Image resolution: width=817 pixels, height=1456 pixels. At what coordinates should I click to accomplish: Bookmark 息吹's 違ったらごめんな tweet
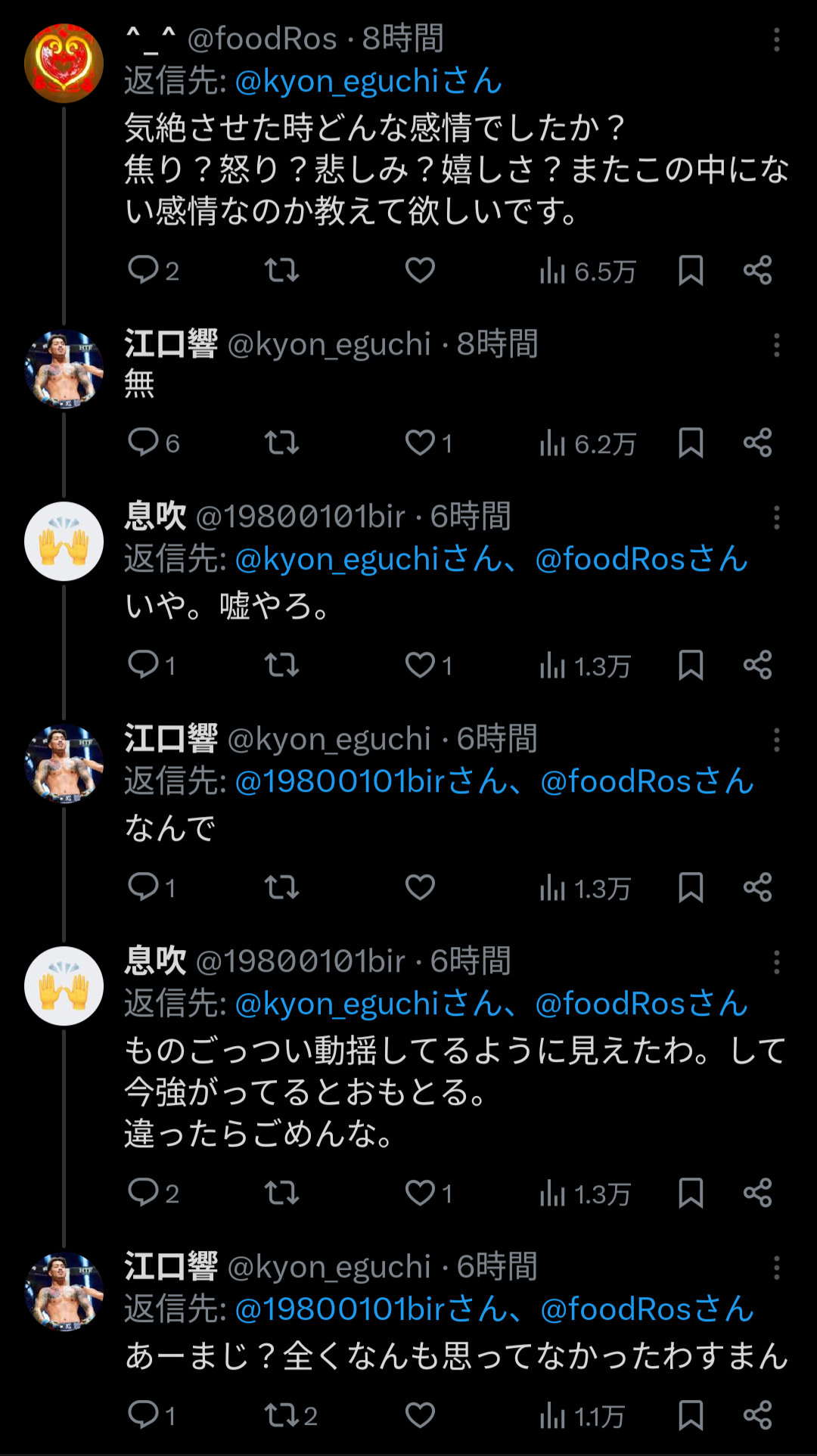point(691,1193)
